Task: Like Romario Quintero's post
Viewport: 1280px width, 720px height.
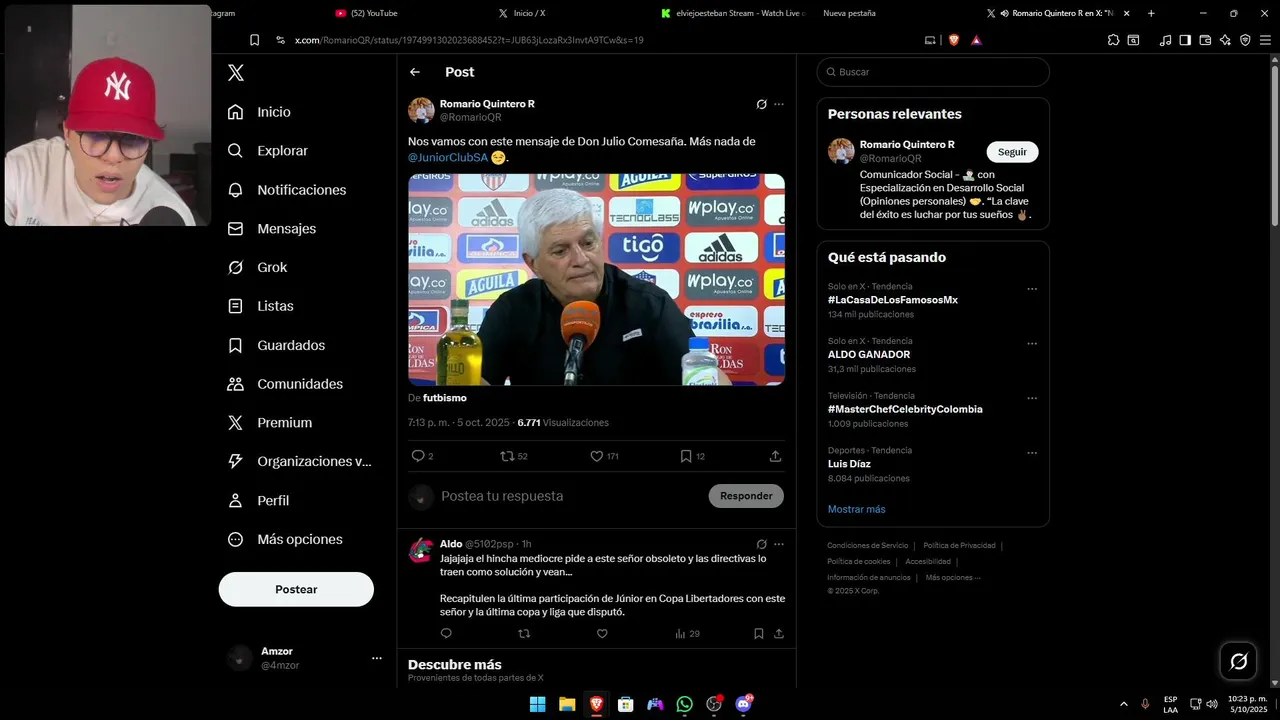Action: pyautogui.click(x=597, y=456)
